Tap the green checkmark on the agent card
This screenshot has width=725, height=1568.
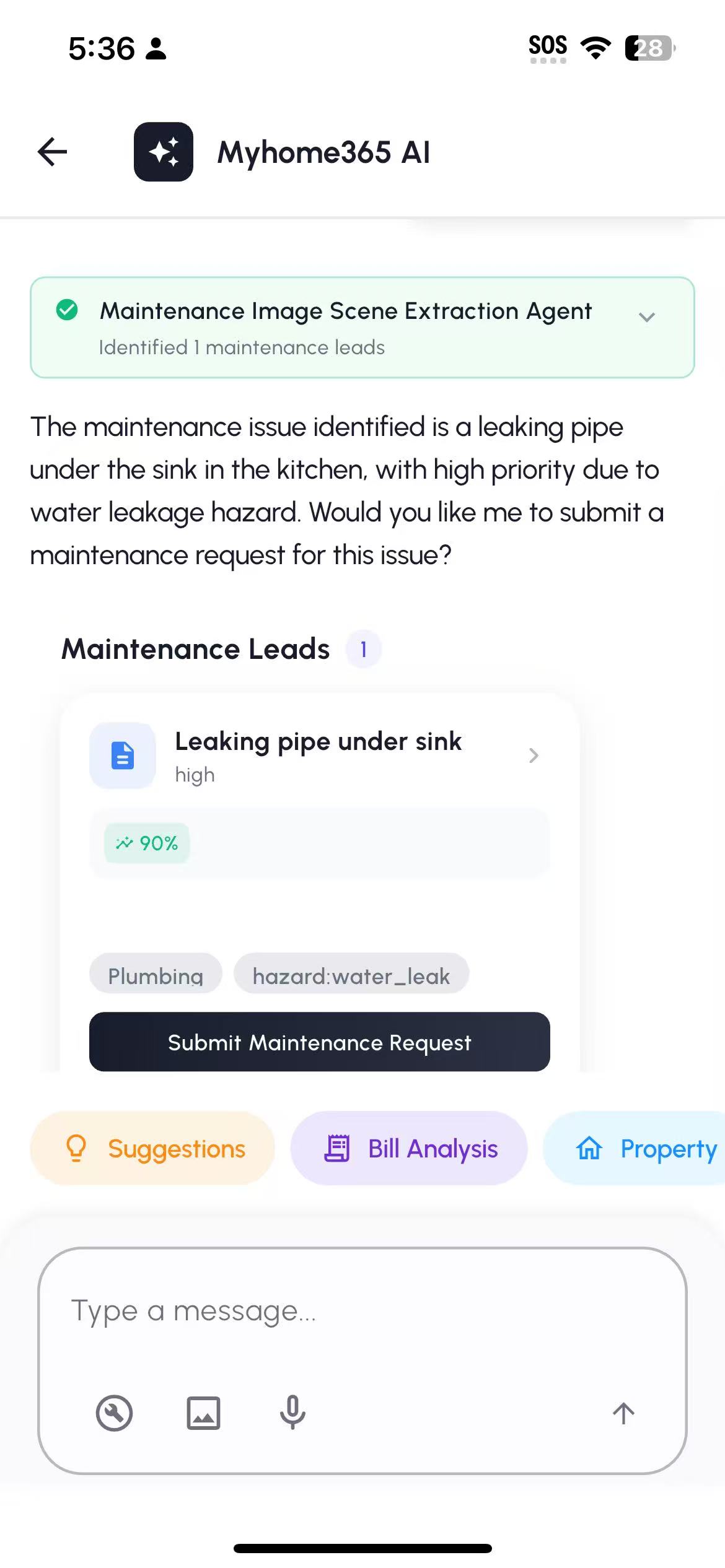(68, 311)
